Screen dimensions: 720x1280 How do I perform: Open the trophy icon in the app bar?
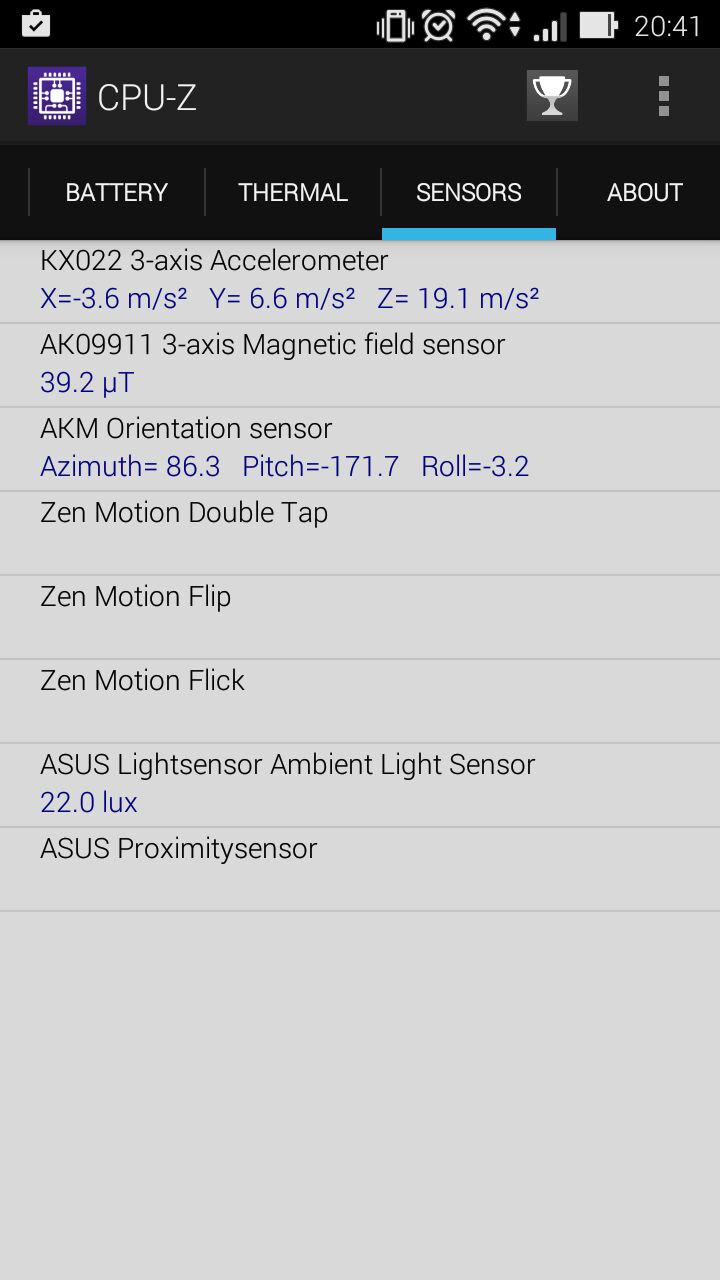[552, 96]
